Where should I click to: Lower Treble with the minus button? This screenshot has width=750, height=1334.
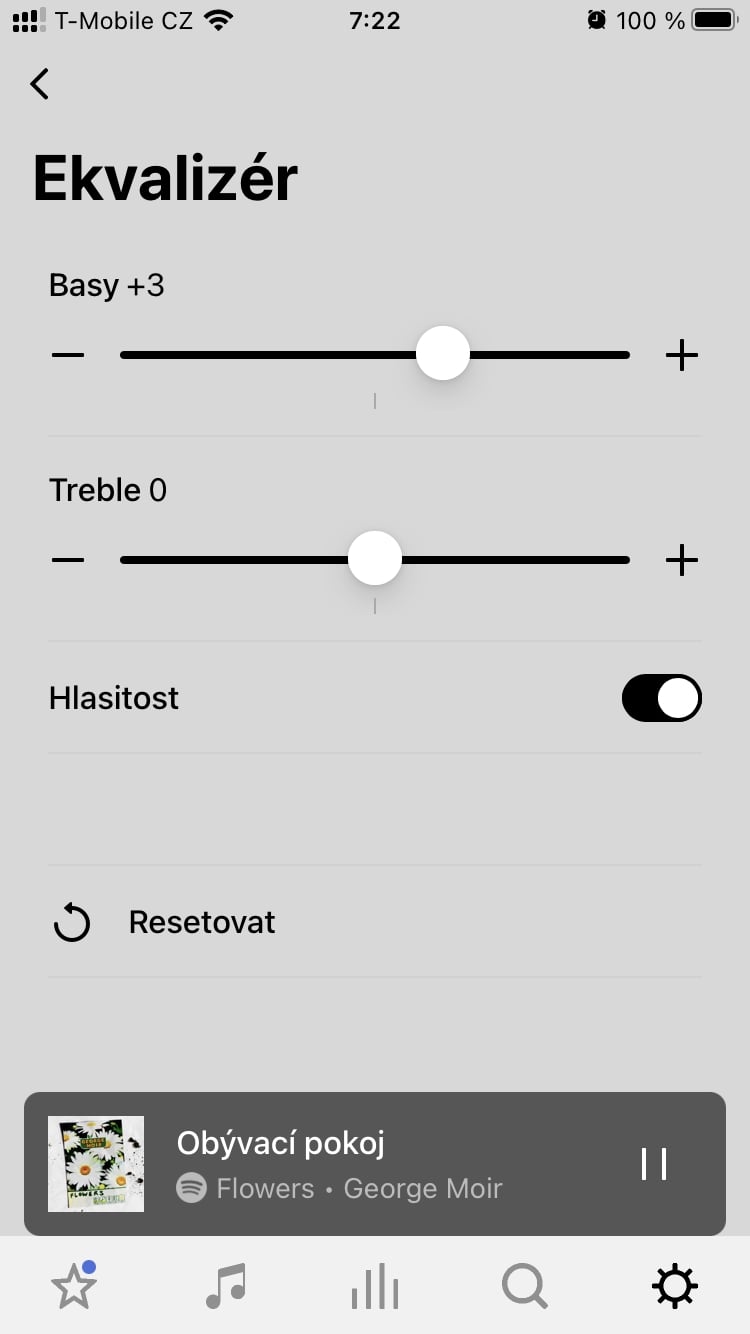point(68,560)
